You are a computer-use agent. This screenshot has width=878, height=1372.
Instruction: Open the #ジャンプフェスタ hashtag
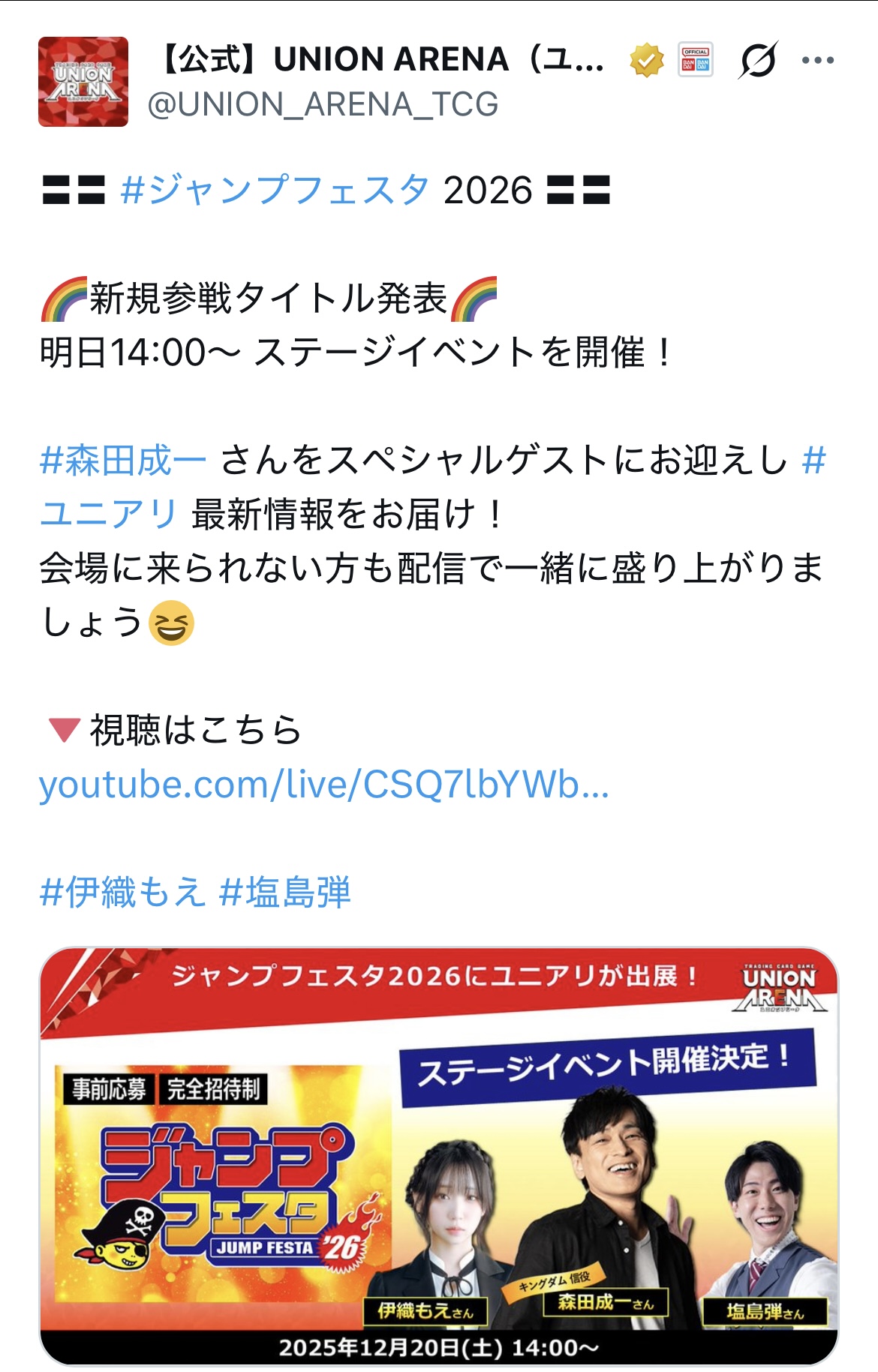pos(275,190)
